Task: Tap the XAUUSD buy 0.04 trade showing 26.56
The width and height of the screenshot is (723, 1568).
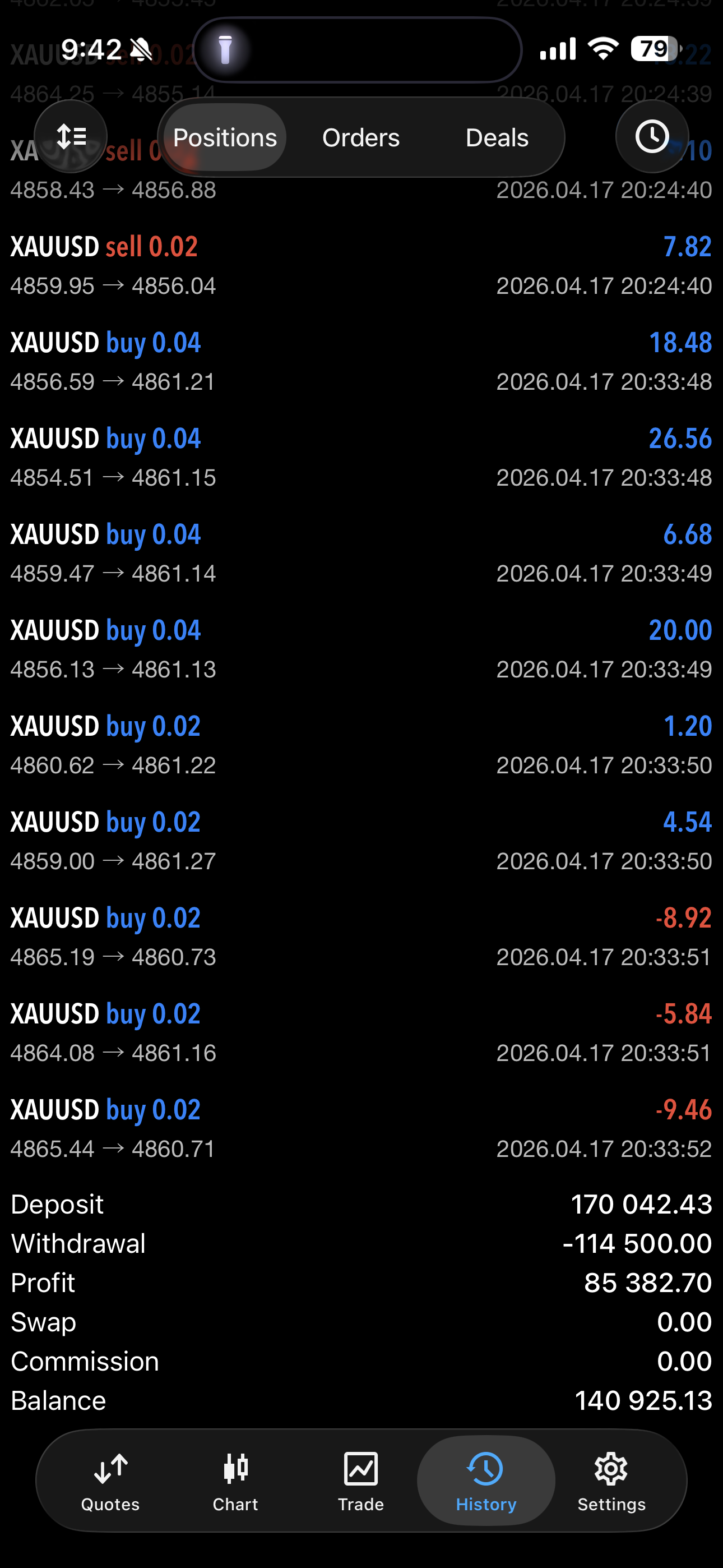Action: coord(361,456)
